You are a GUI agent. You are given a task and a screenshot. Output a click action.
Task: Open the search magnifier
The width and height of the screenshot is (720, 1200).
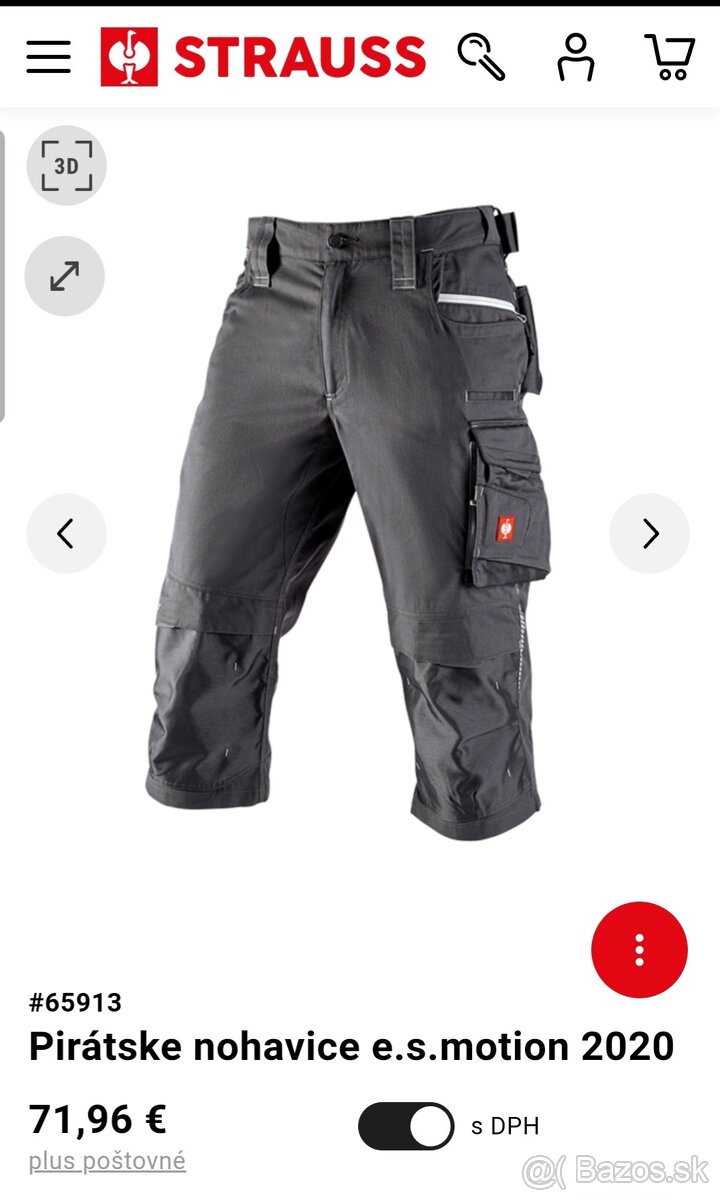[x=481, y=56]
